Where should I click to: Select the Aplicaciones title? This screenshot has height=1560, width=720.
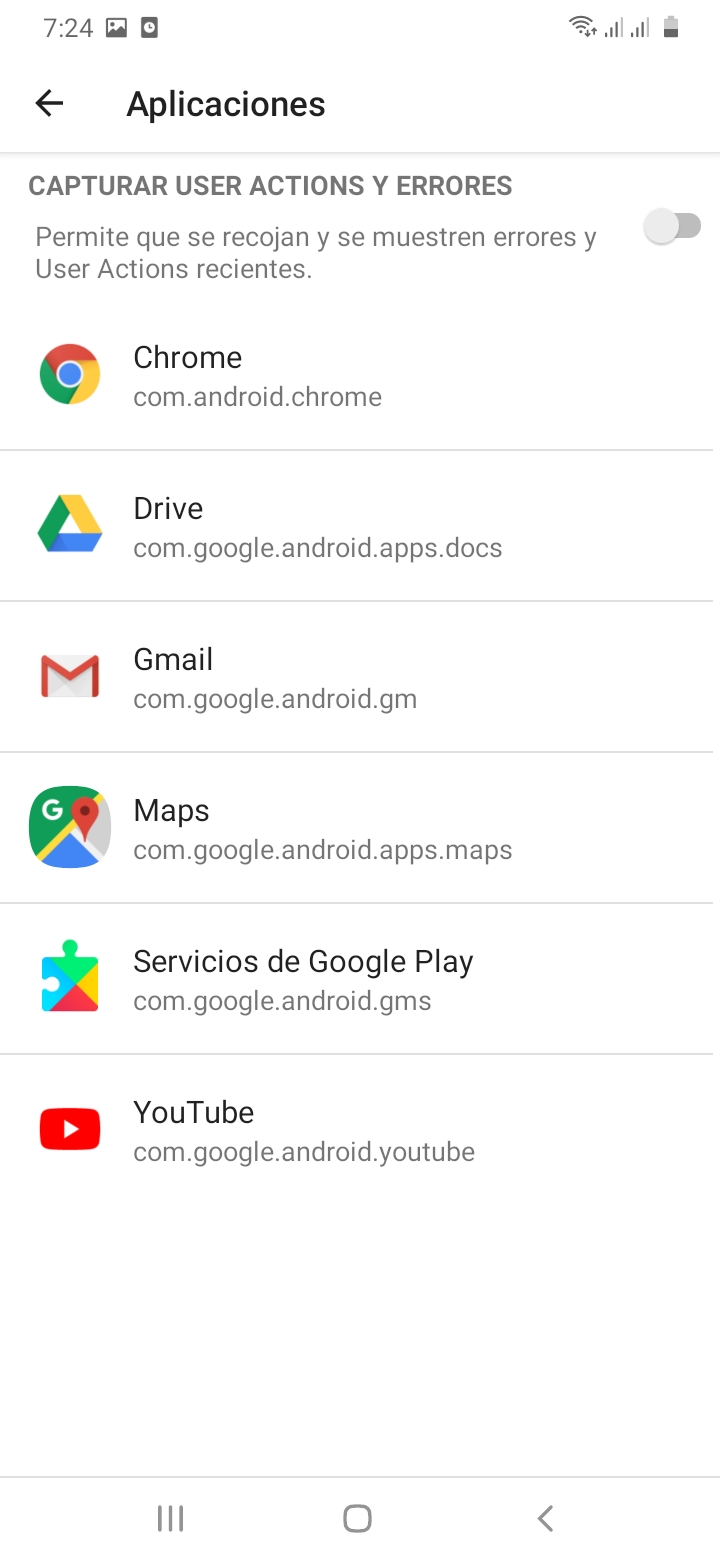[225, 103]
